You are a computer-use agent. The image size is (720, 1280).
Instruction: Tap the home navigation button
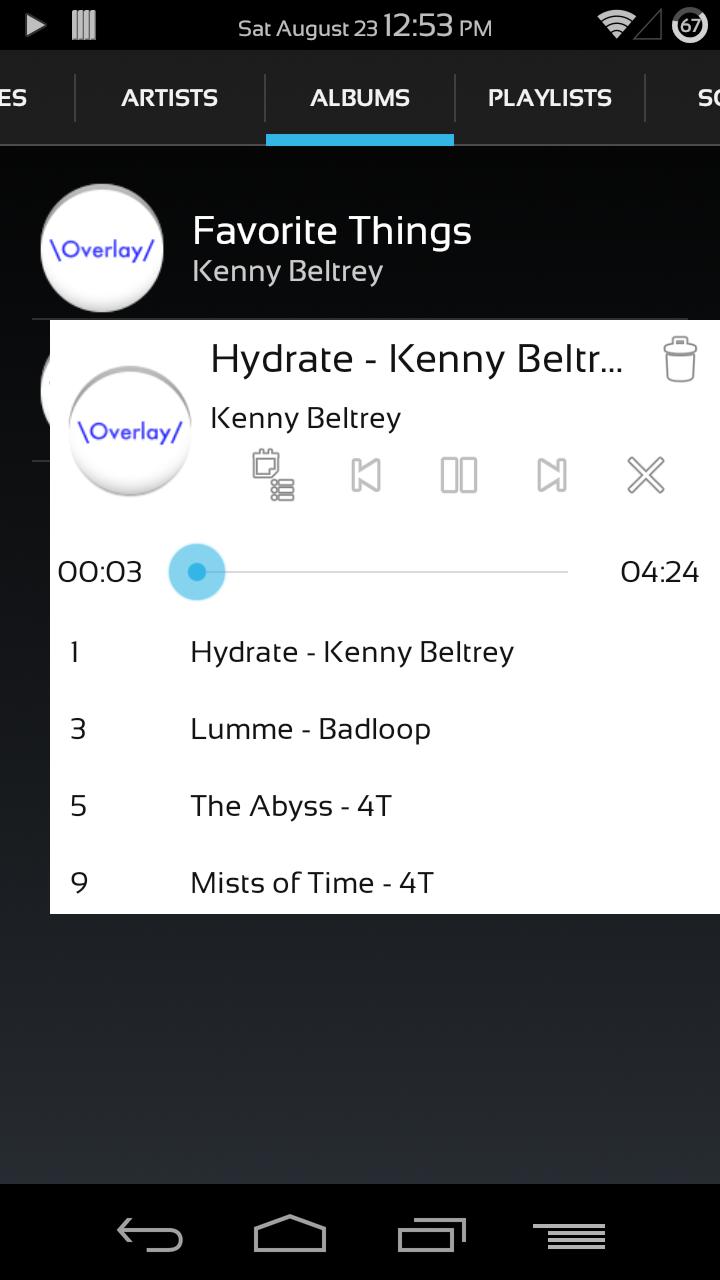click(x=288, y=1233)
